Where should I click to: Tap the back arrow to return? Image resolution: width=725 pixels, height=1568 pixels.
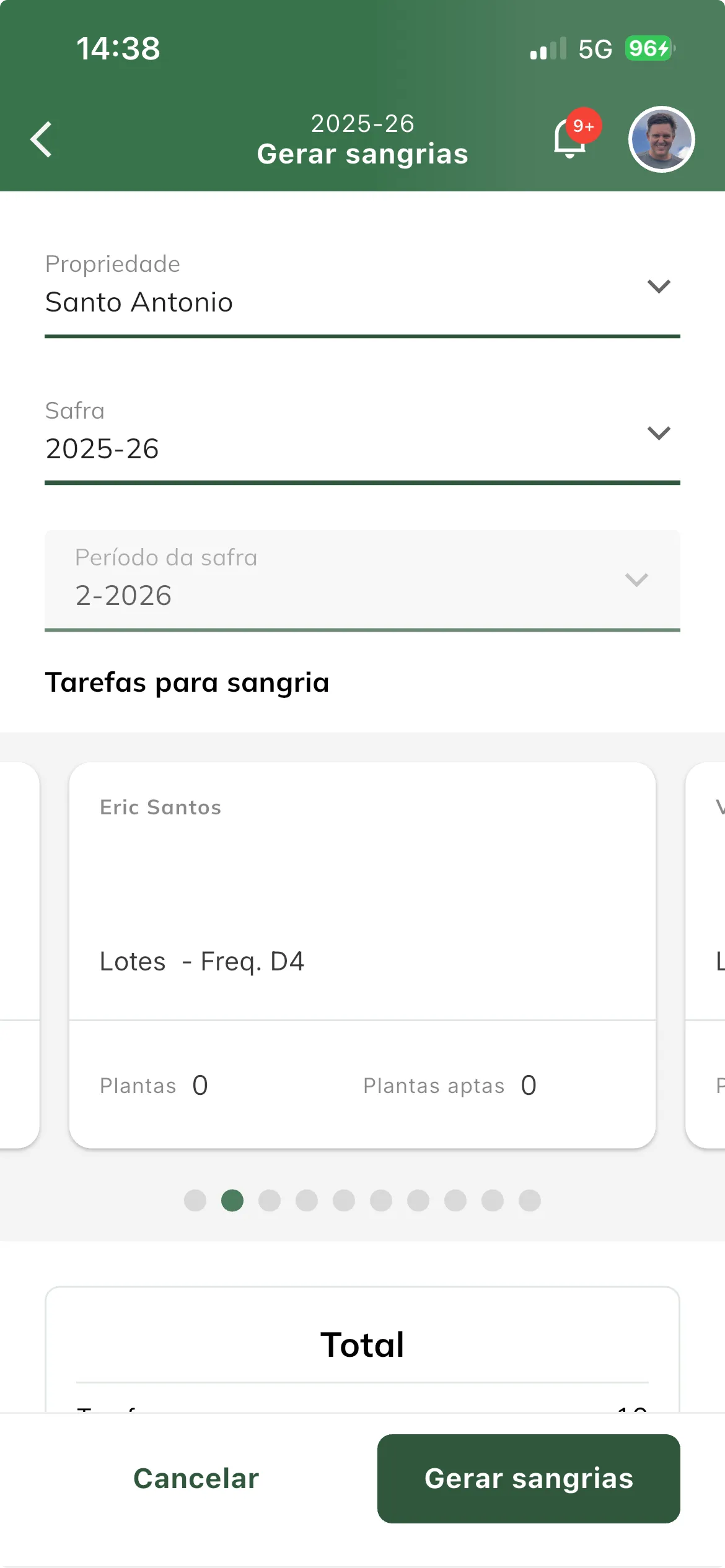tap(41, 139)
